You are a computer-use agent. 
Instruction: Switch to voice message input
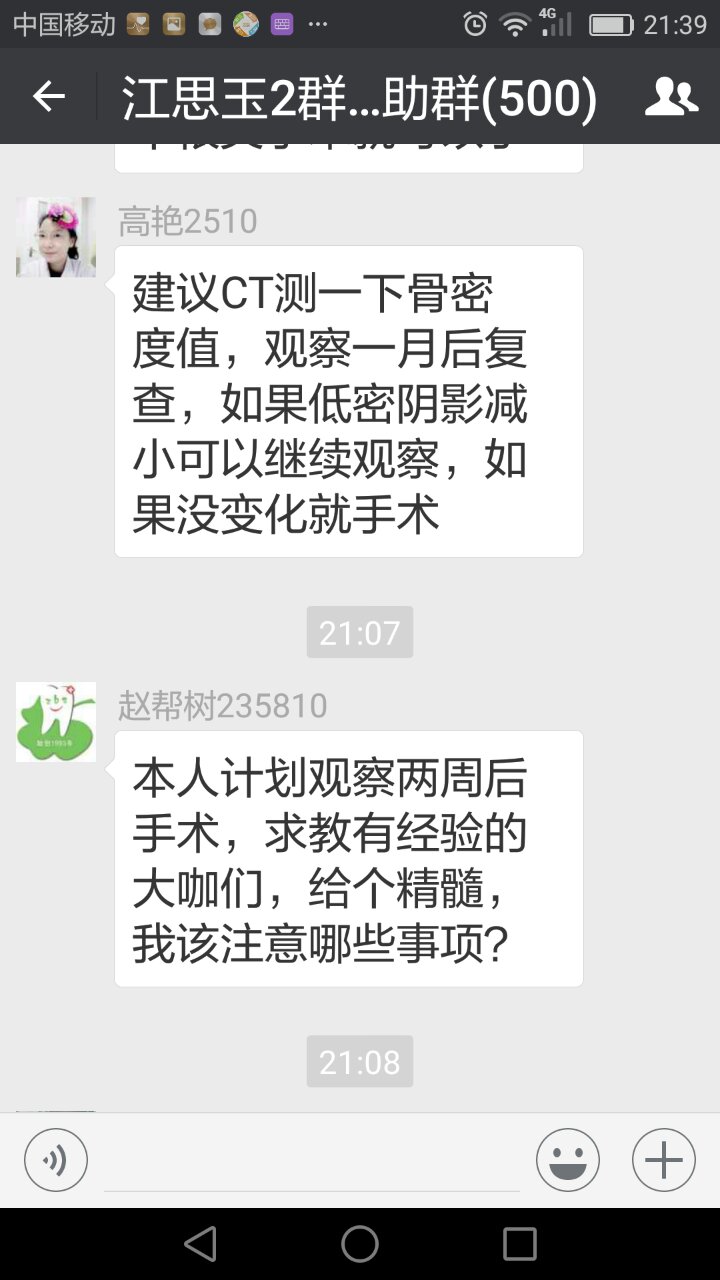(56, 1160)
